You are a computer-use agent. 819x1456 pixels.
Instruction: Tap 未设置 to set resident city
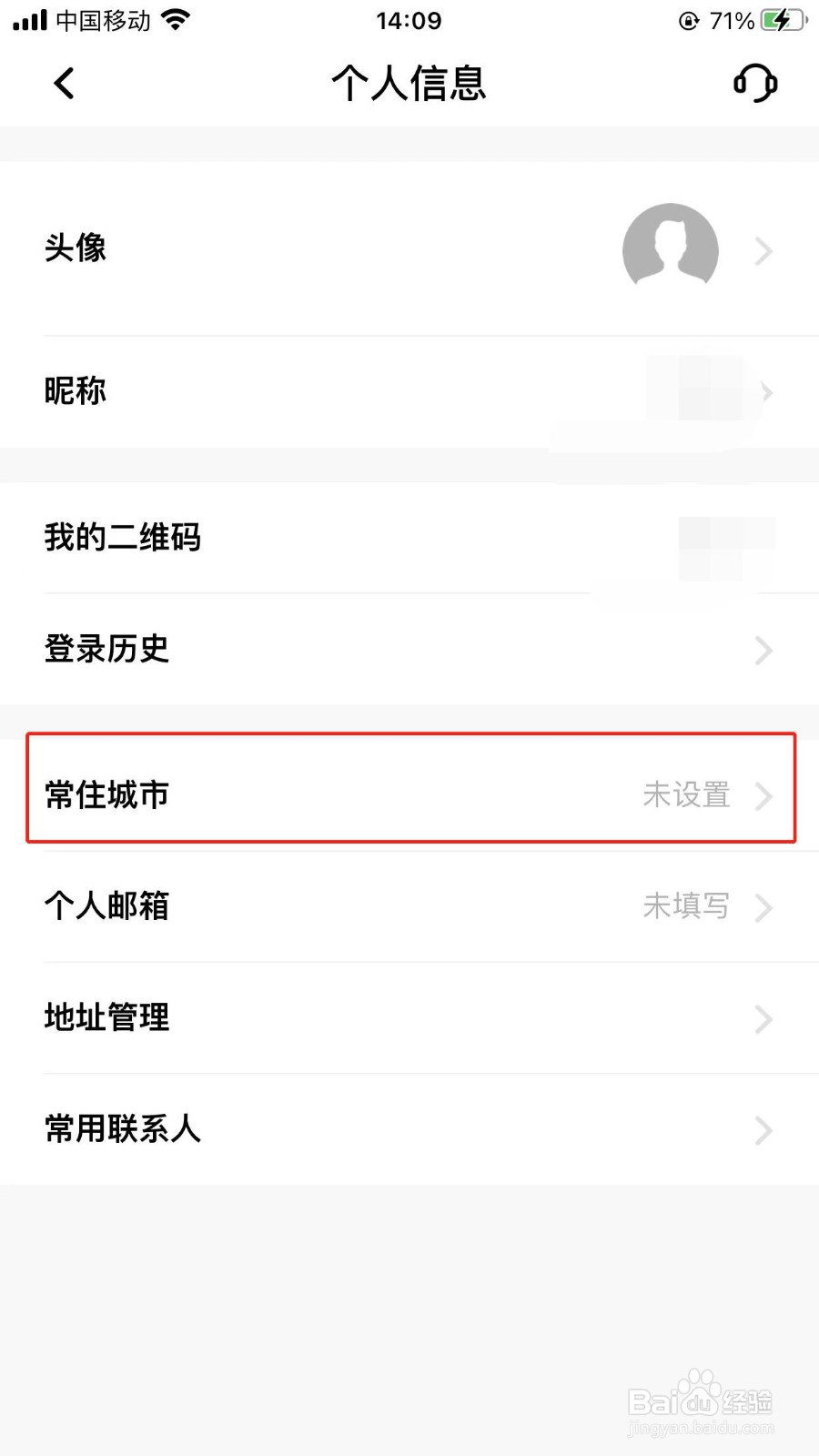pyautogui.click(x=689, y=795)
